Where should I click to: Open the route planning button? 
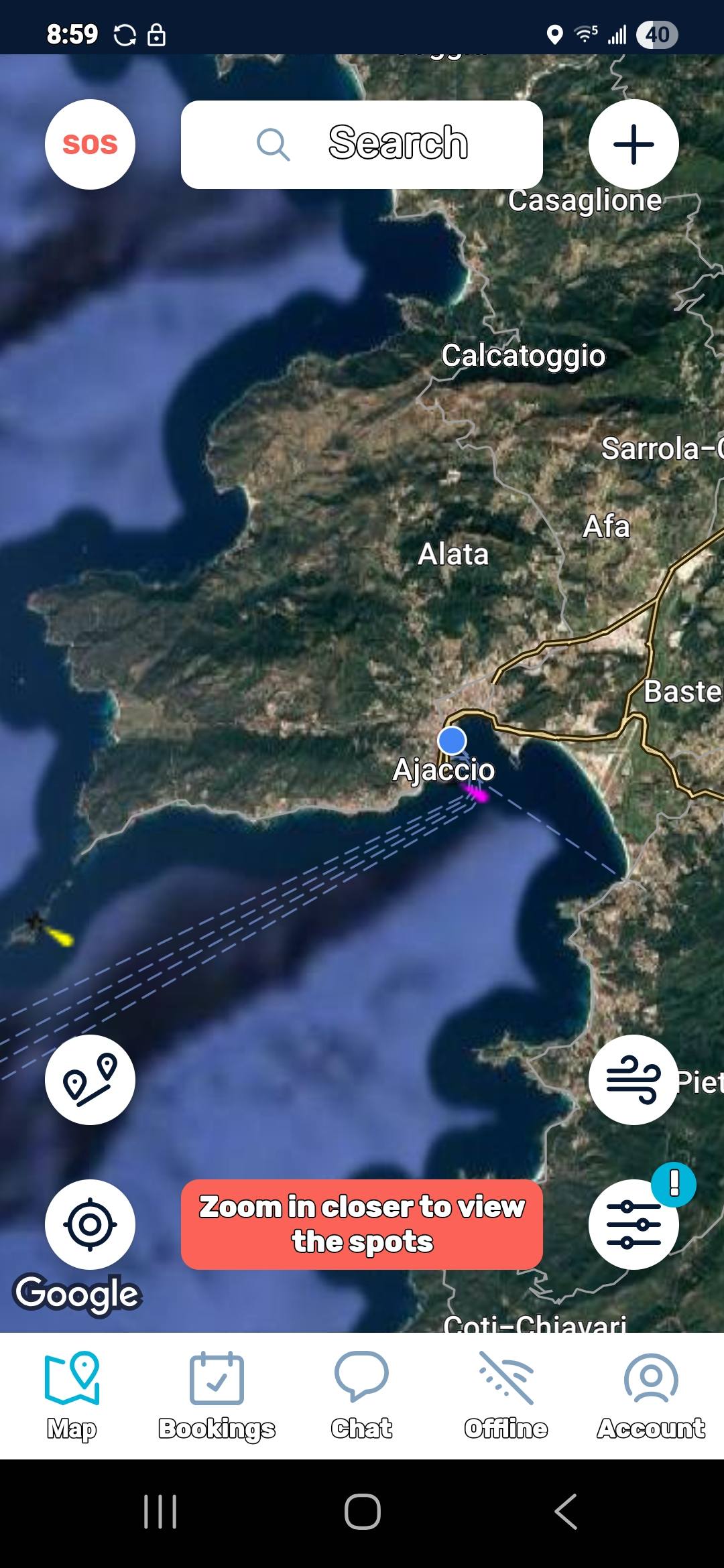90,1080
